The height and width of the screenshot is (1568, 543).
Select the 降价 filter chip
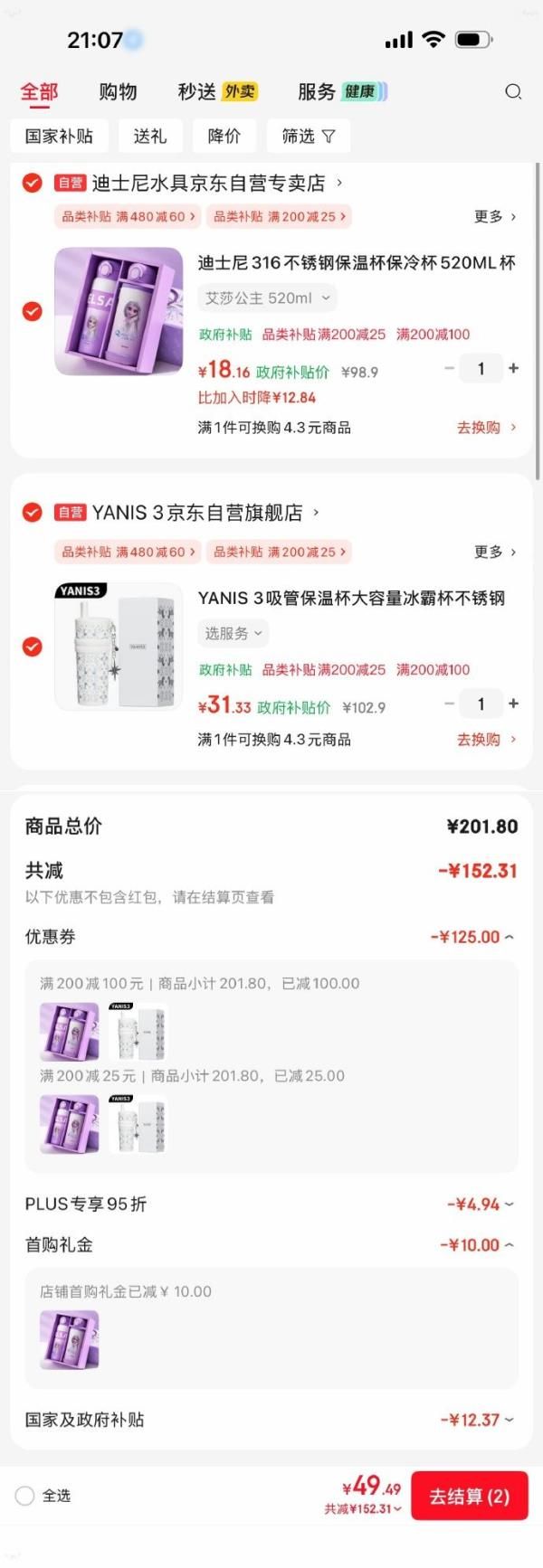pyautogui.click(x=224, y=136)
